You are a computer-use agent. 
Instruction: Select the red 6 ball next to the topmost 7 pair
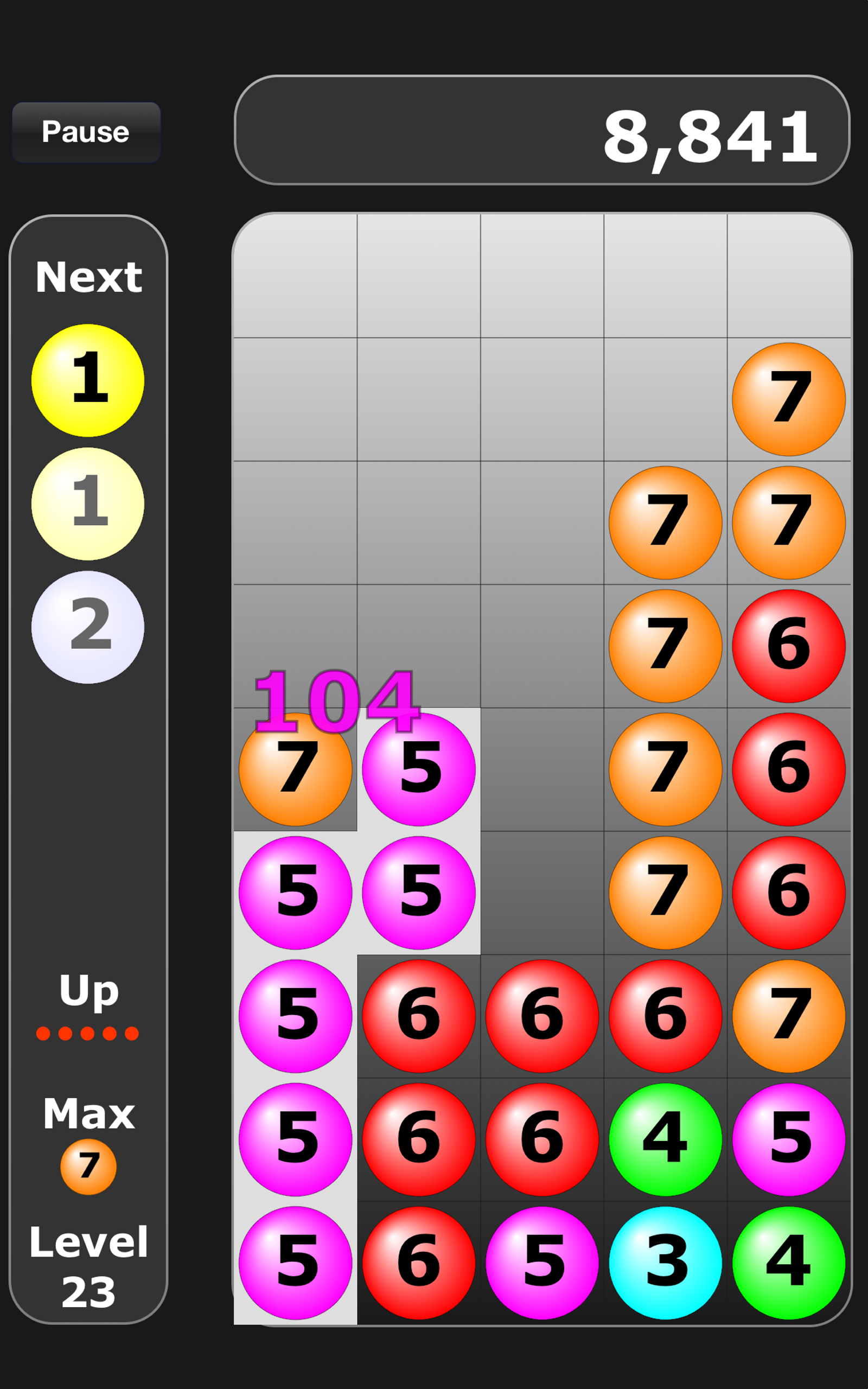pos(789,646)
